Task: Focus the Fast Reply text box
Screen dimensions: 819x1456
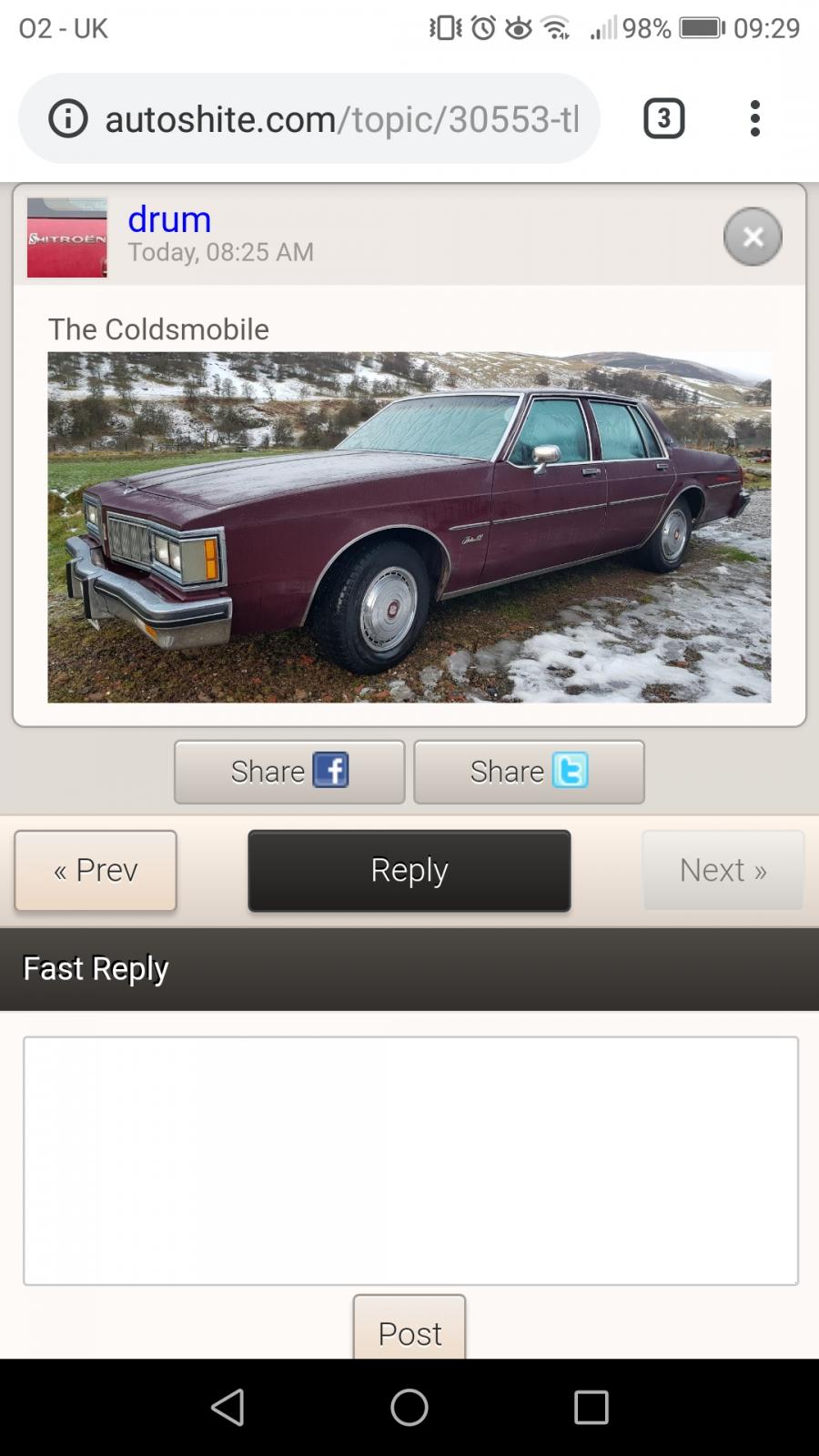Action: point(410,1160)
